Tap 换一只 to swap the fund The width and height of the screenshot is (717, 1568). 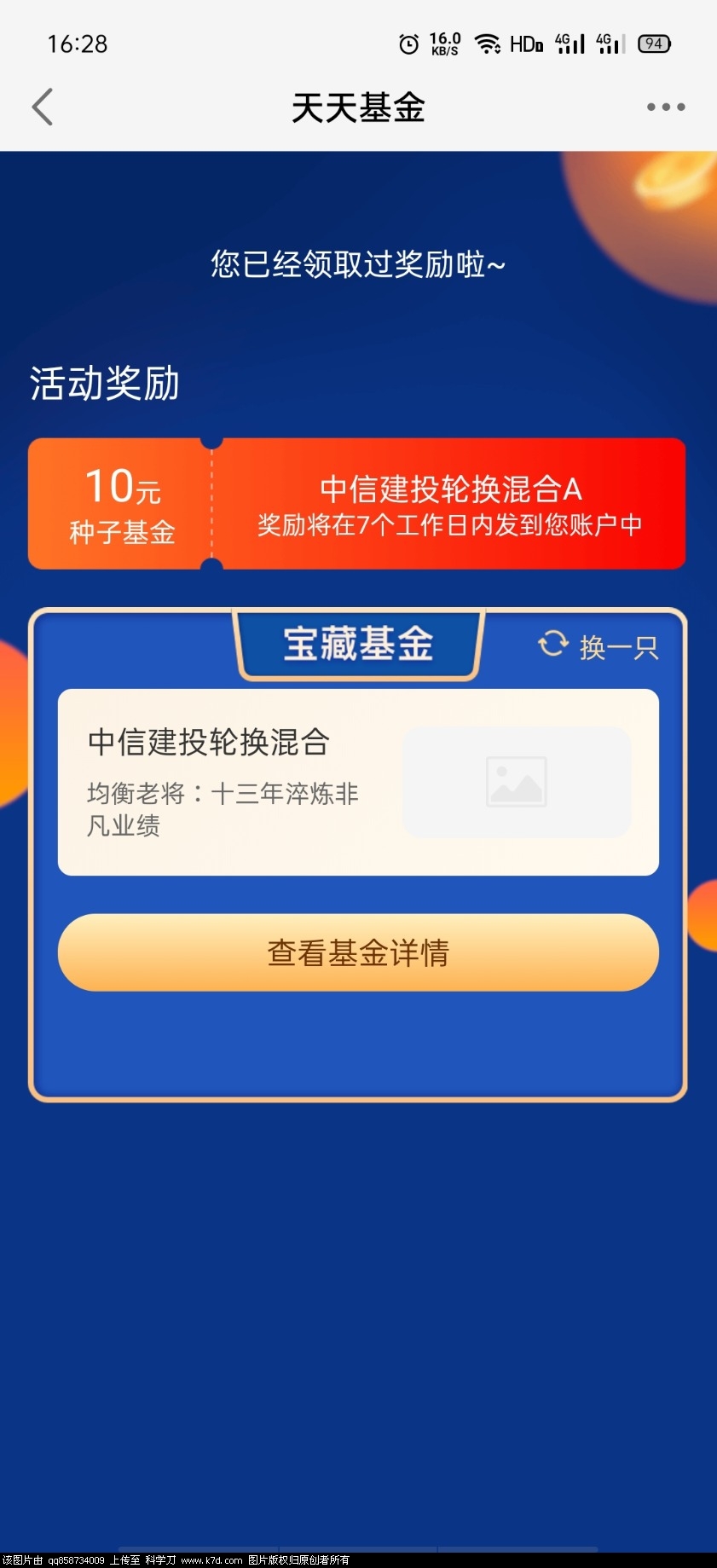coord(599,646)
